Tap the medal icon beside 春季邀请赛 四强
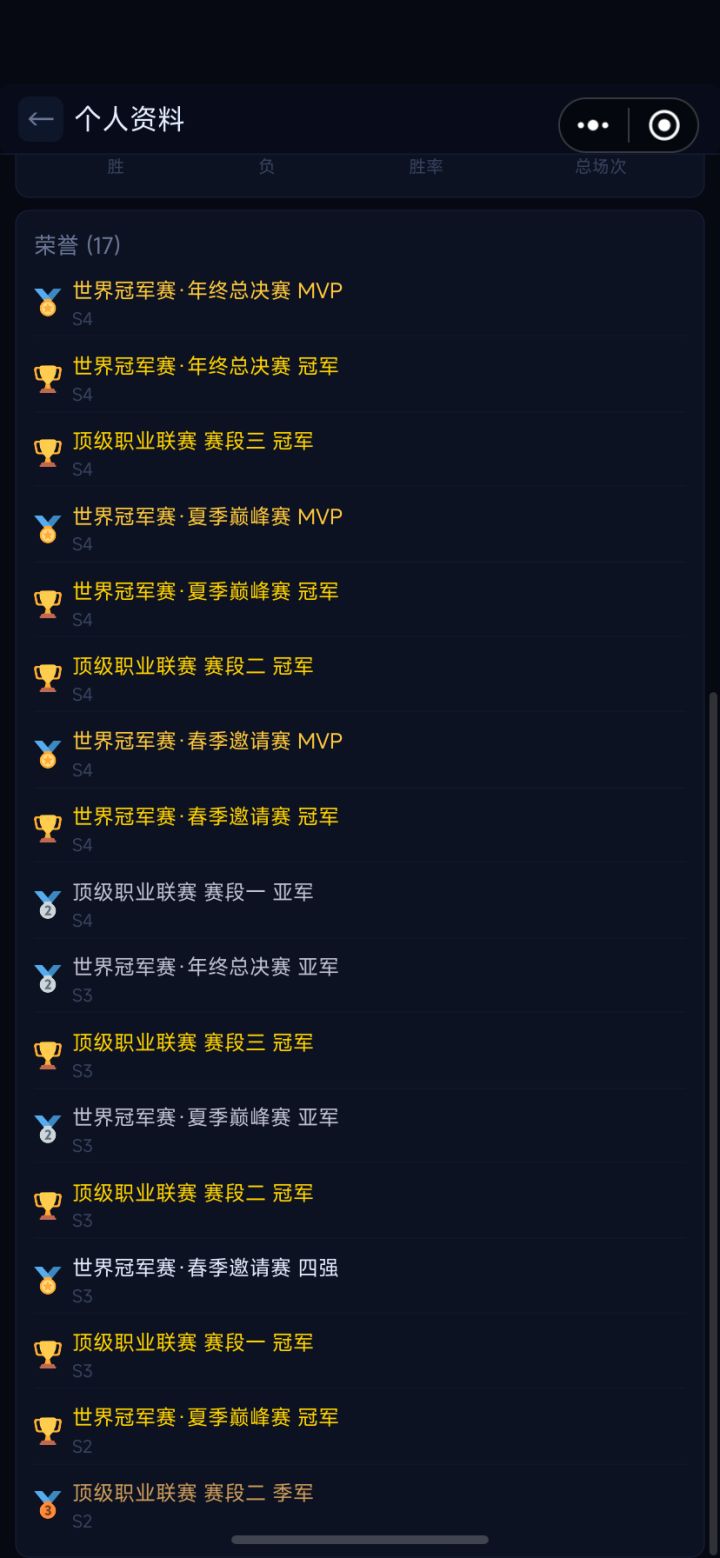The width and height of the screenshot is (720, 1558). click(x=46, y=1278)
